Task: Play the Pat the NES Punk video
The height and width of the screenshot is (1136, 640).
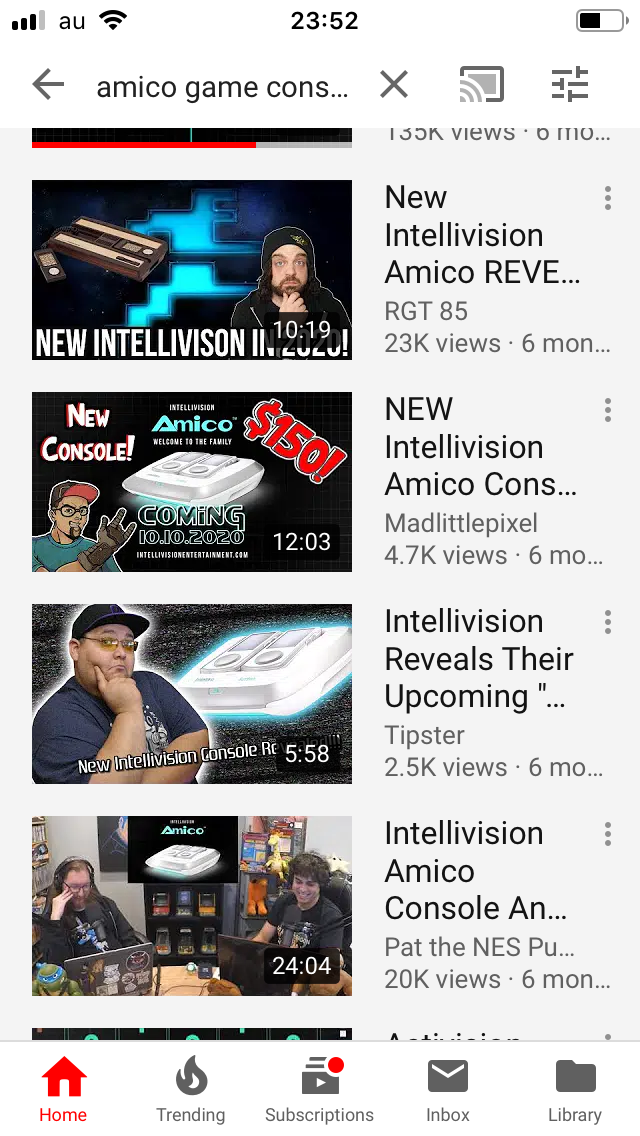Action: point(192,906)
